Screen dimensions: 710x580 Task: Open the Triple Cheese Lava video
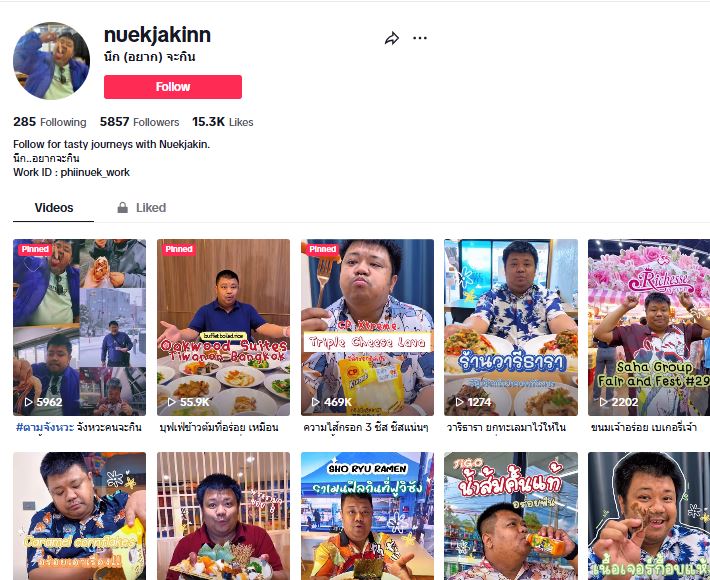[367, 327]
